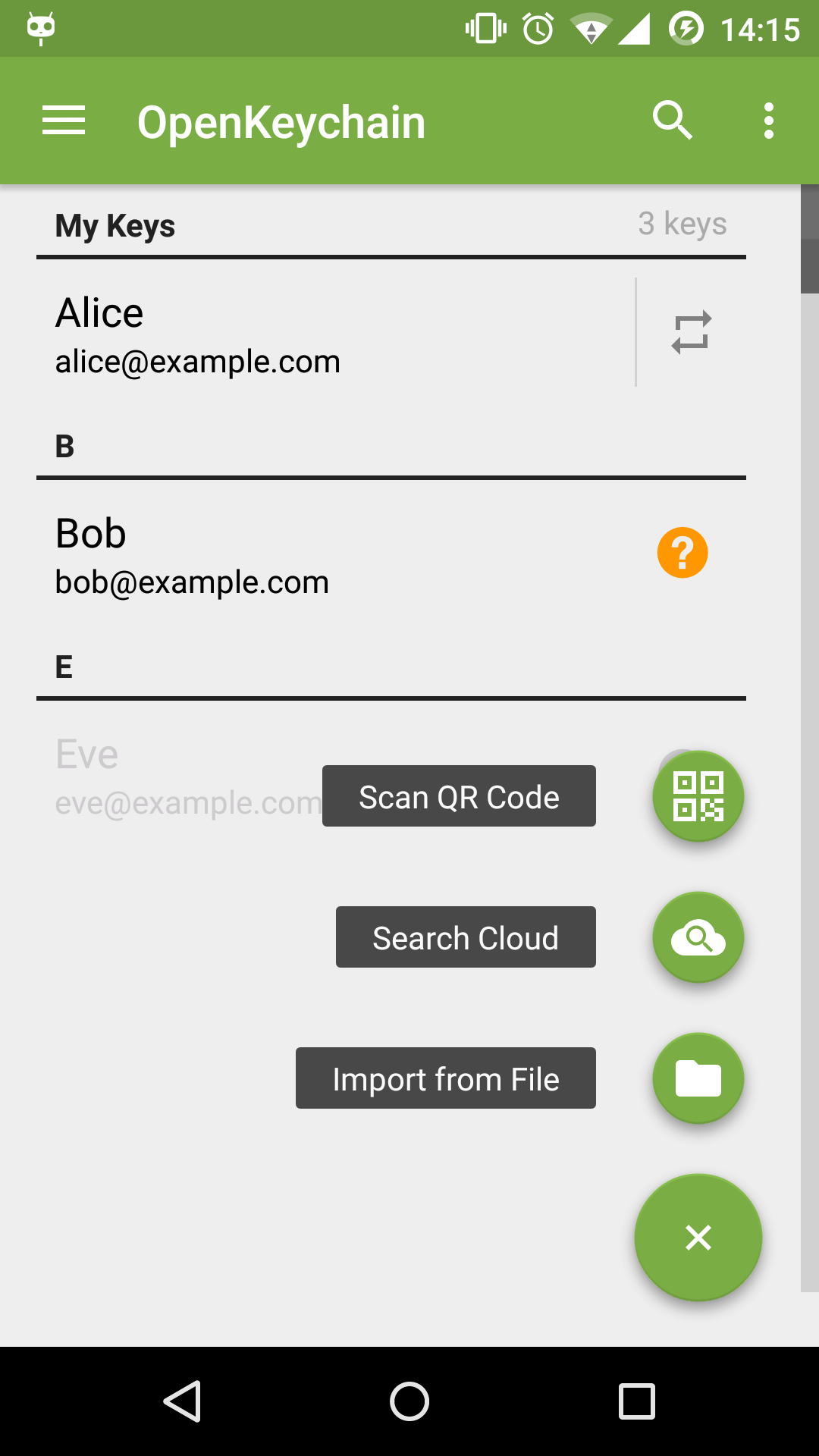
Task: Choose the Search Cloud action button
Action: (x=698, y=937)
